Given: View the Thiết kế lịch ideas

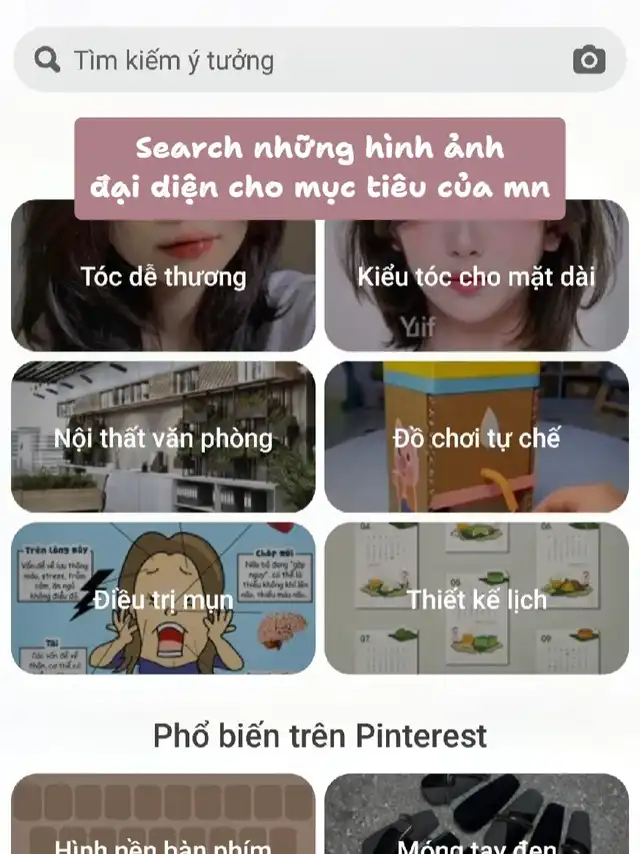Looking at the screenshot, I should [x=476, y=598].
